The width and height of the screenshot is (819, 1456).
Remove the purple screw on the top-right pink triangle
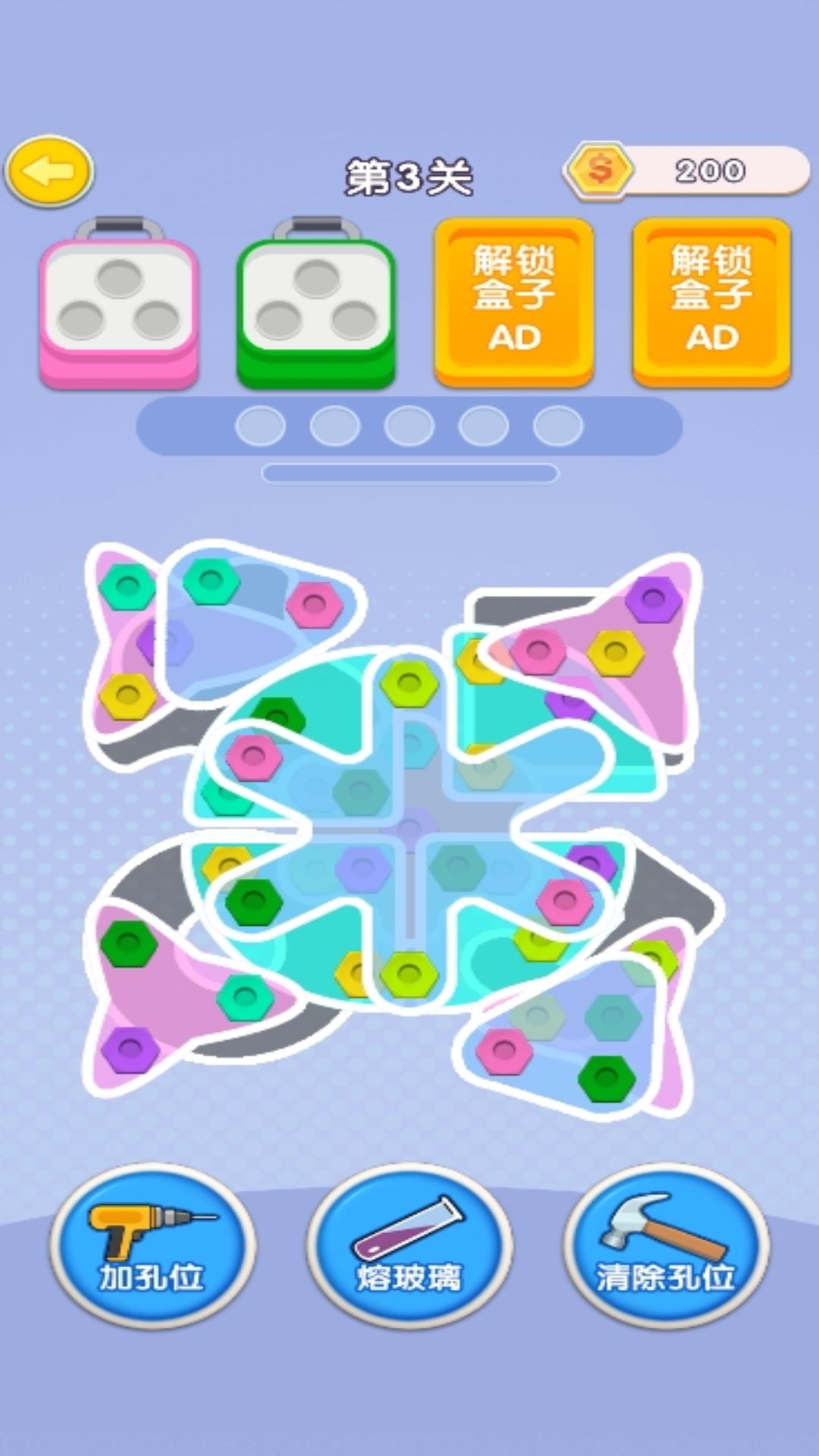[x=654, y=599]
